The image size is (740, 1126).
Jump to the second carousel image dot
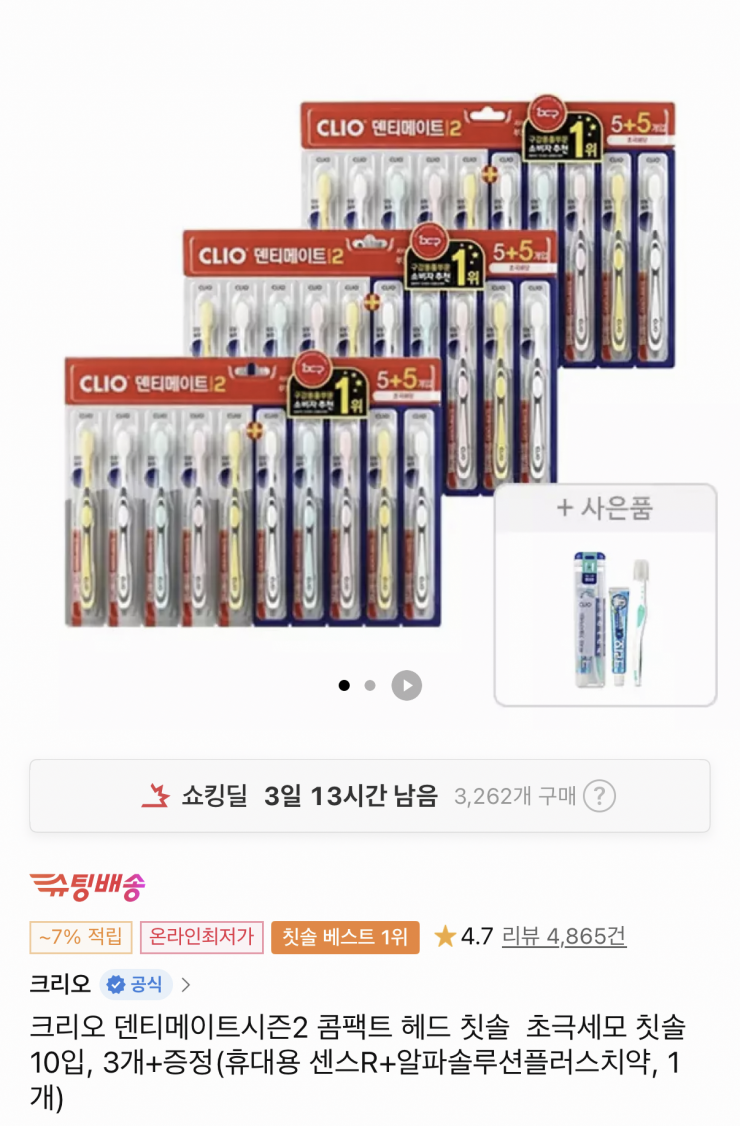click(370, 685)
